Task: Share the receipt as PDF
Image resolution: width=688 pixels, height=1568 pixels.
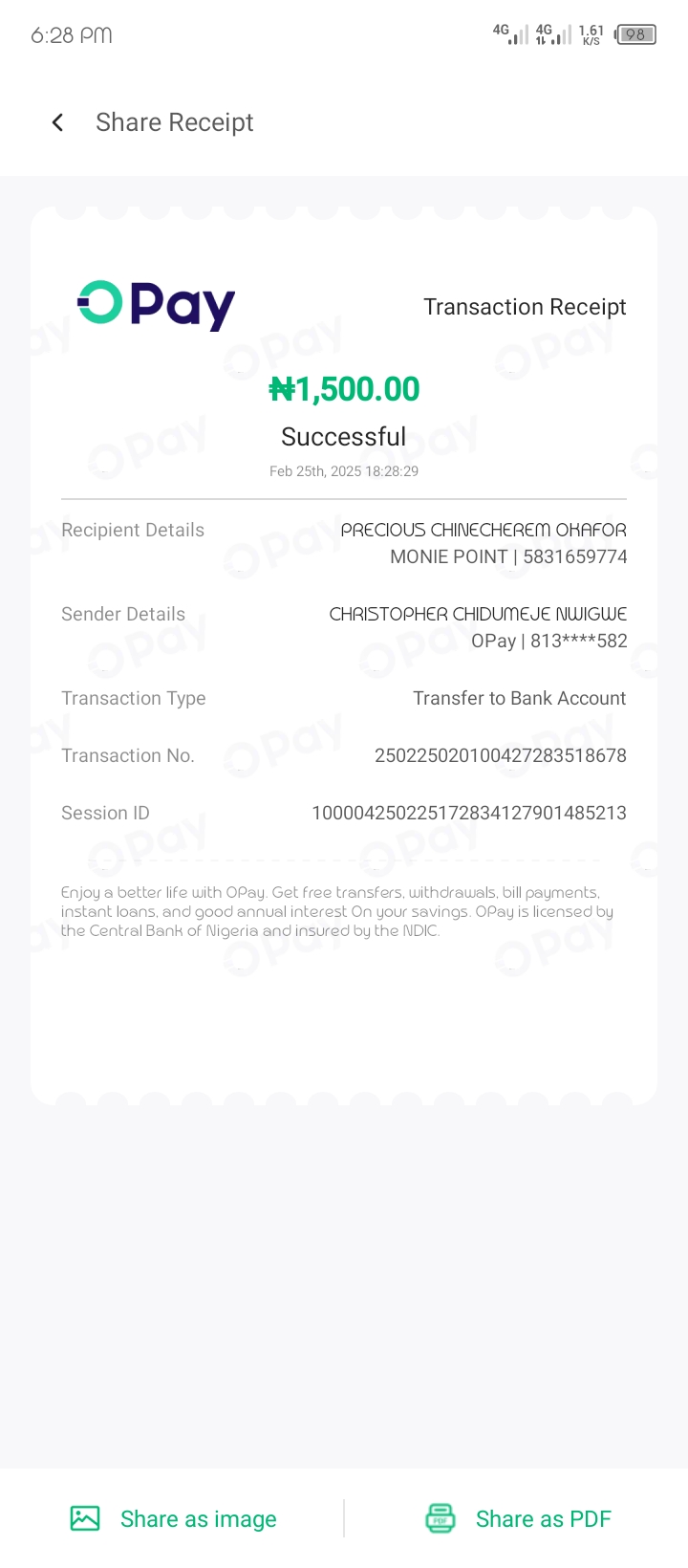Action: tap(518, 1518)
